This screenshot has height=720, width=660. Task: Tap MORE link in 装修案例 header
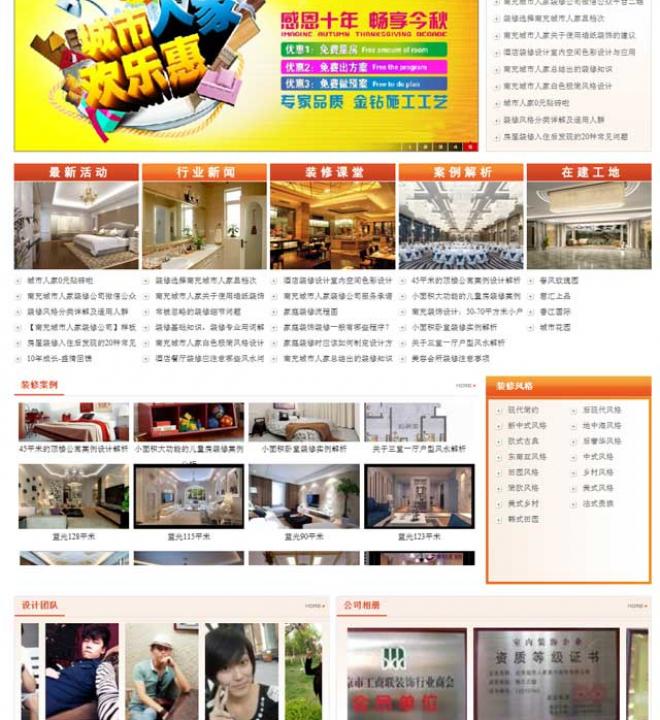[x=466, y=385]
